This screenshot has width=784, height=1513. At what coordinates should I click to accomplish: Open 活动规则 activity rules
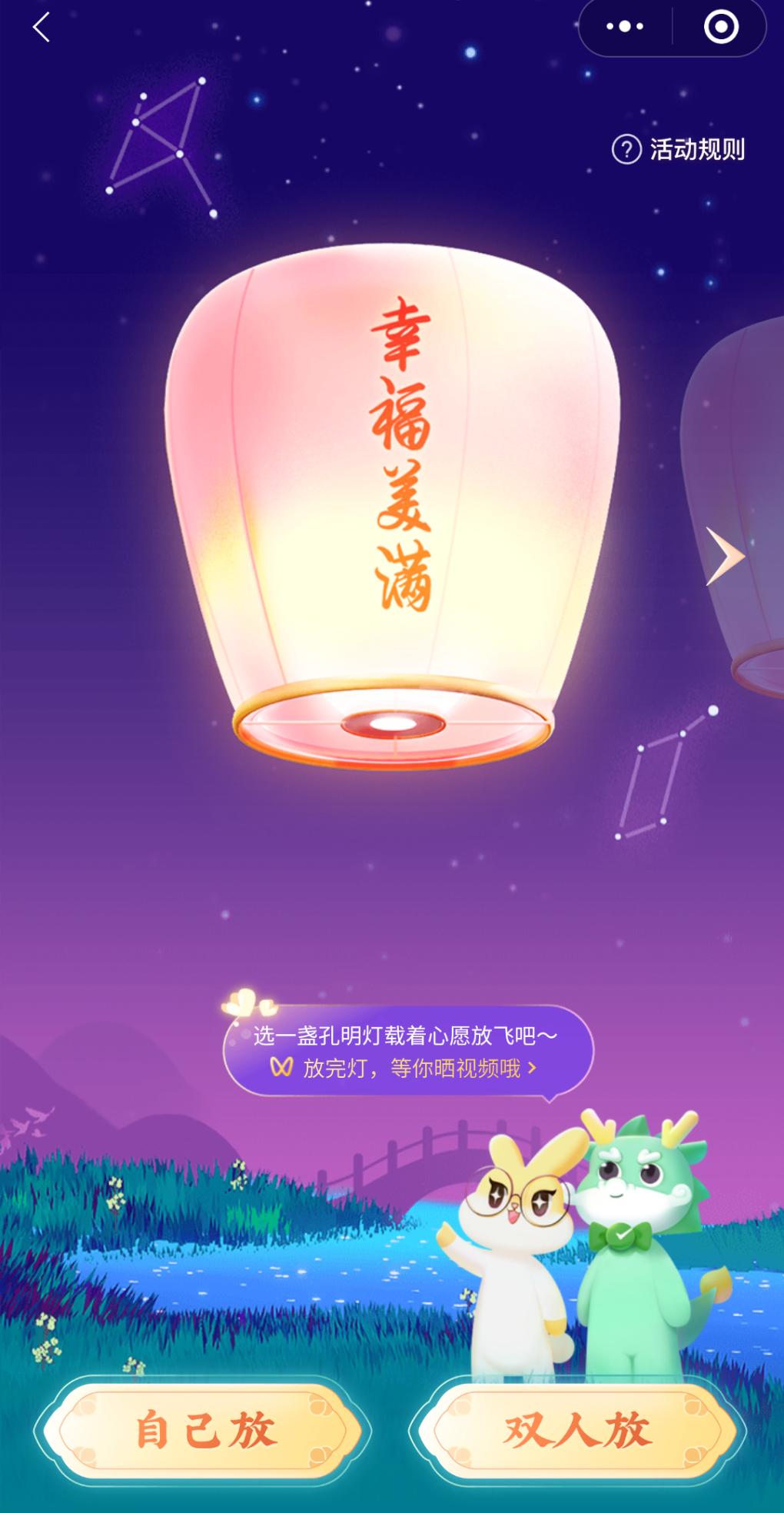coord(678,149)
